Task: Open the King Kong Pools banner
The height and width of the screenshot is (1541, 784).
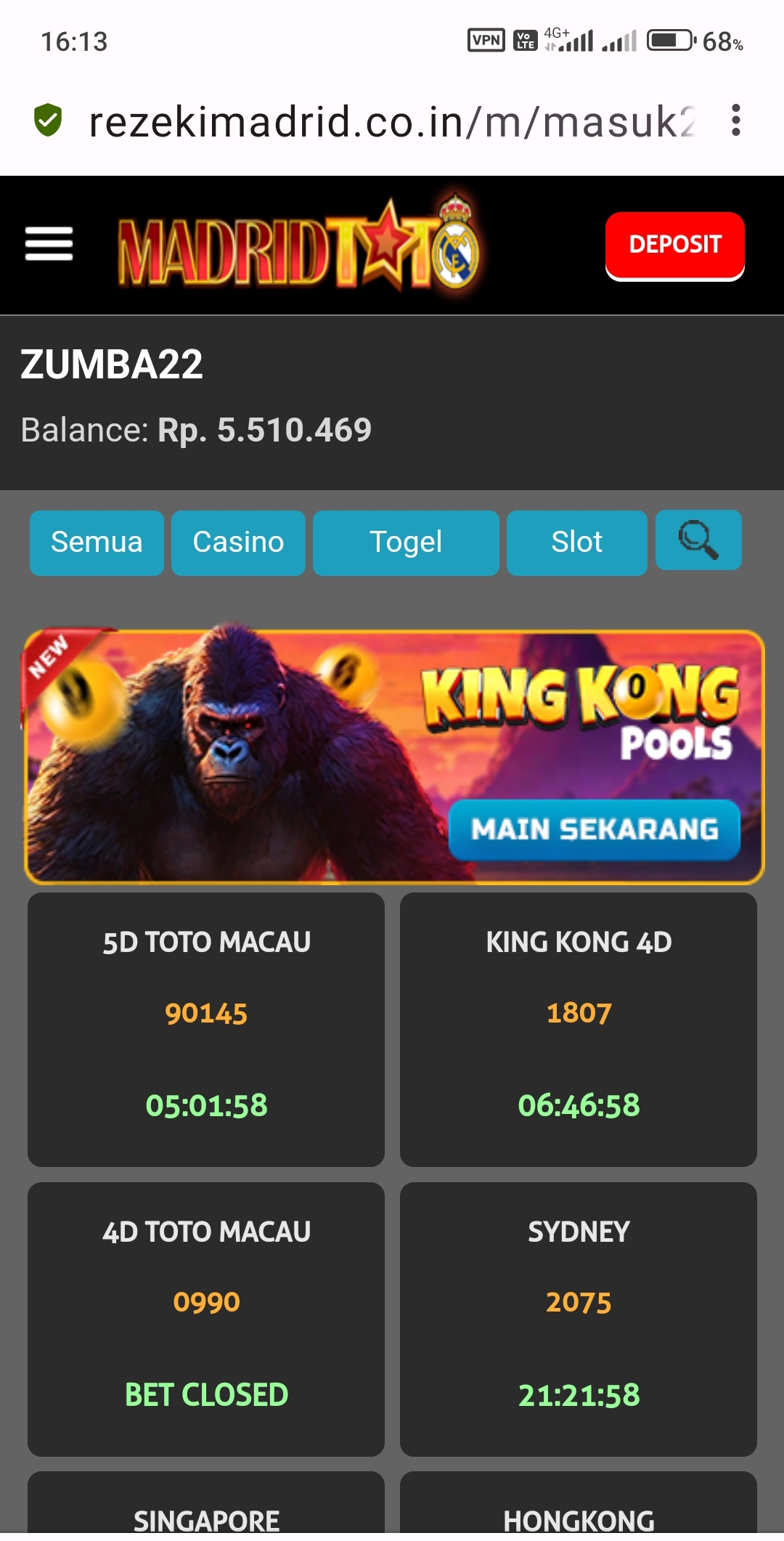Action: coord(394,755)
